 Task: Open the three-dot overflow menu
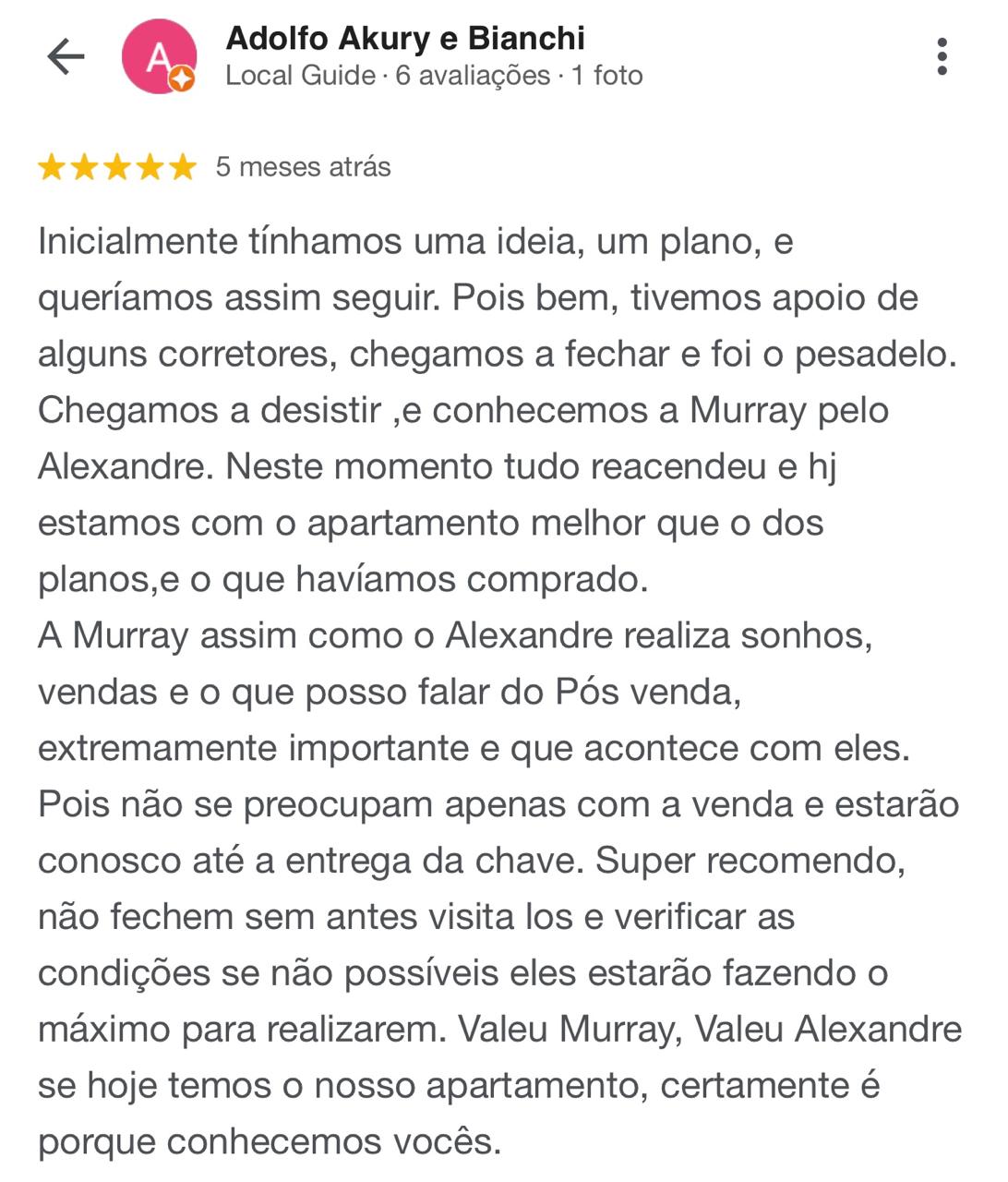click(941, 57)
